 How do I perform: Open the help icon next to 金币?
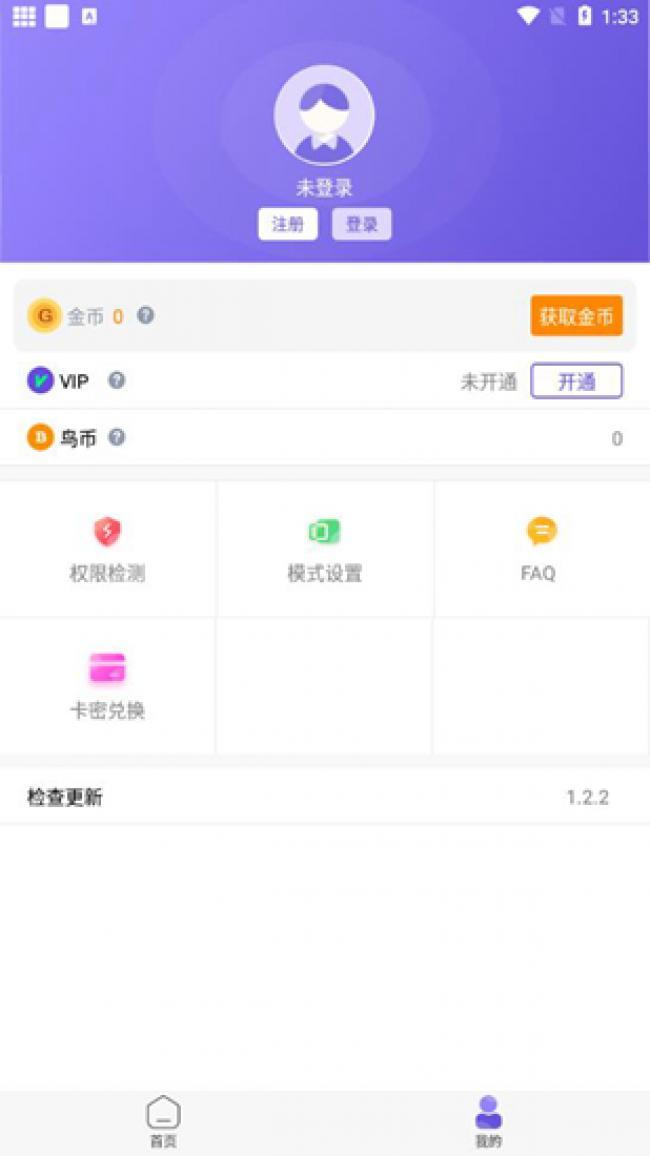[146, 316]
